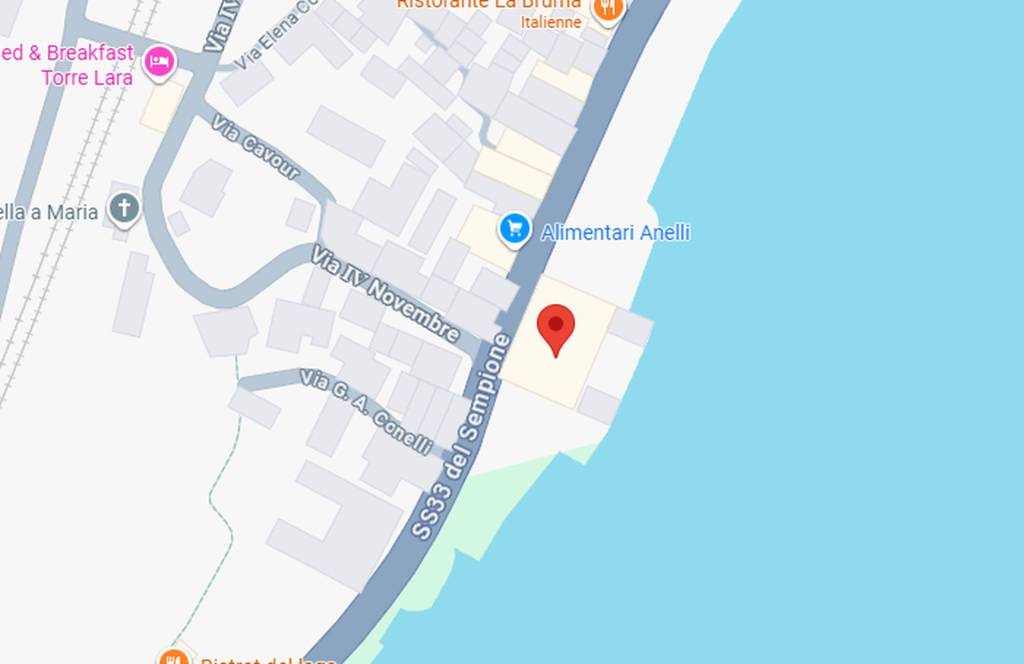1024x664 pixels.
Task: Open the church marker near Via Cavour
Action: click(x=124, y=210)
